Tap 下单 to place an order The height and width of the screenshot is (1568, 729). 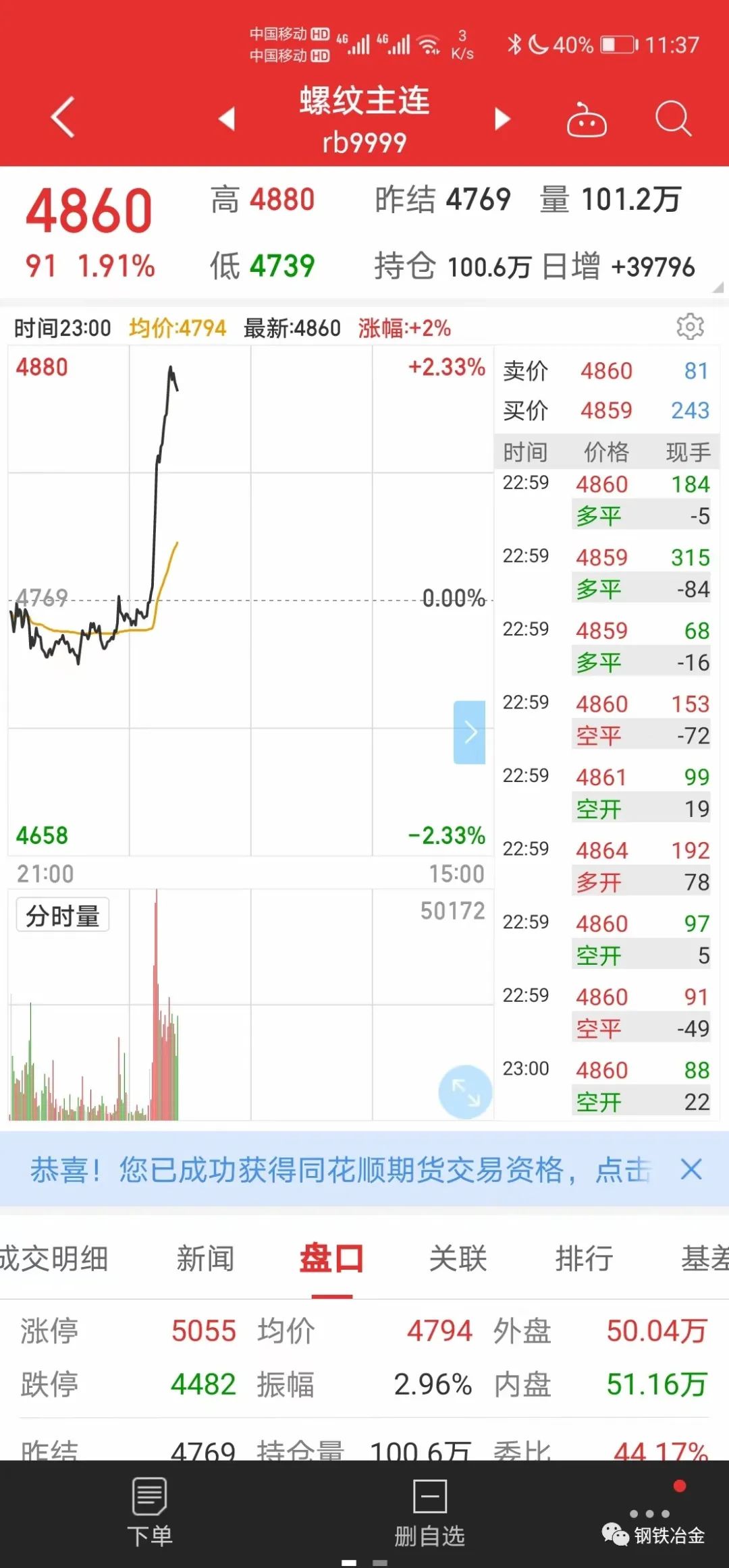click(x=150, y=1513)
